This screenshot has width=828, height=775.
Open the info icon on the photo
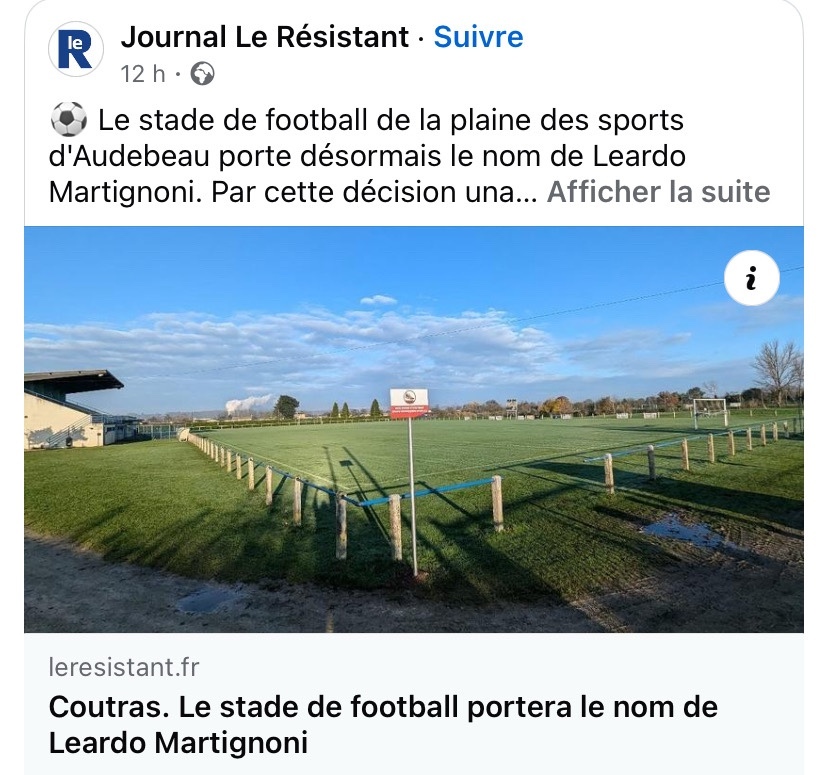750,282
